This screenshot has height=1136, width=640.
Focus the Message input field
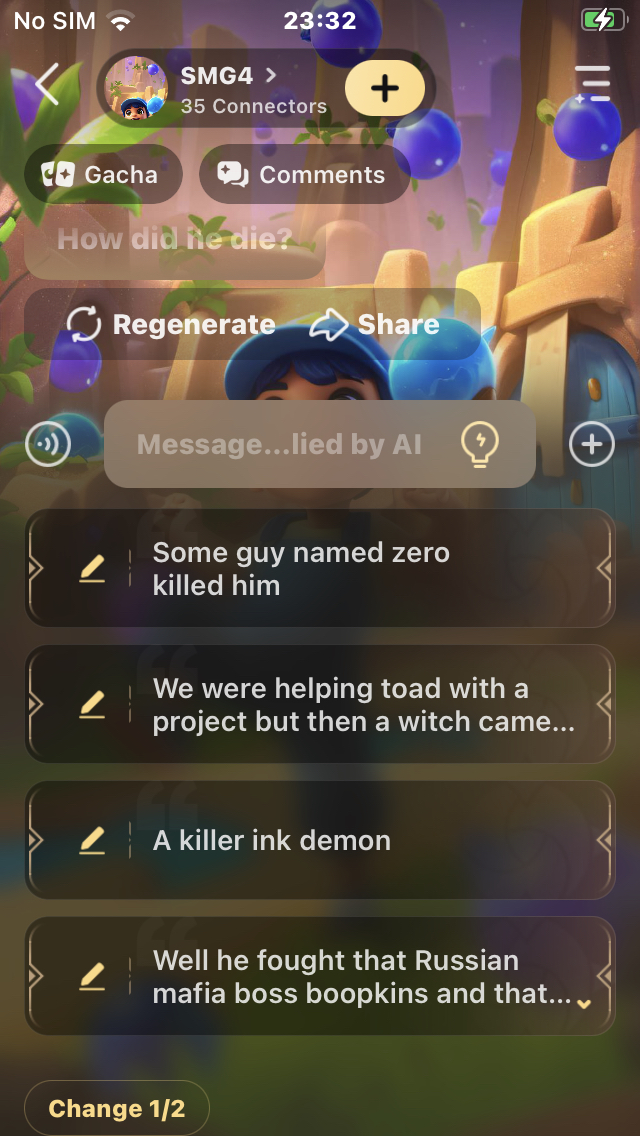coord(280,444)
